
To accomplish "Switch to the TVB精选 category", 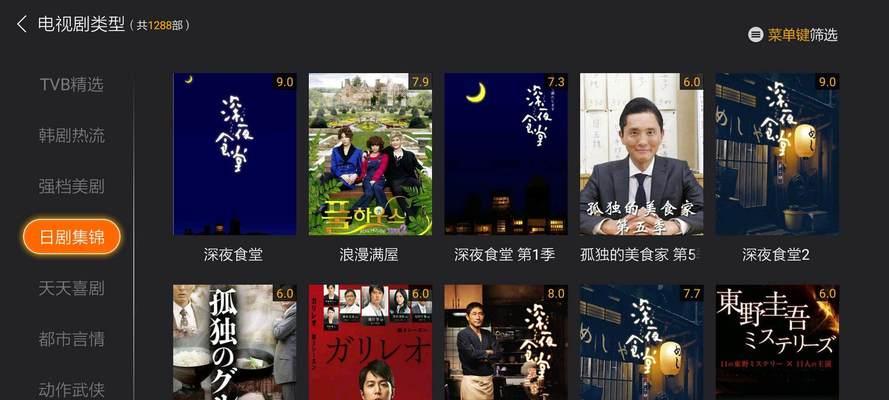I will [x=71, y=84].
